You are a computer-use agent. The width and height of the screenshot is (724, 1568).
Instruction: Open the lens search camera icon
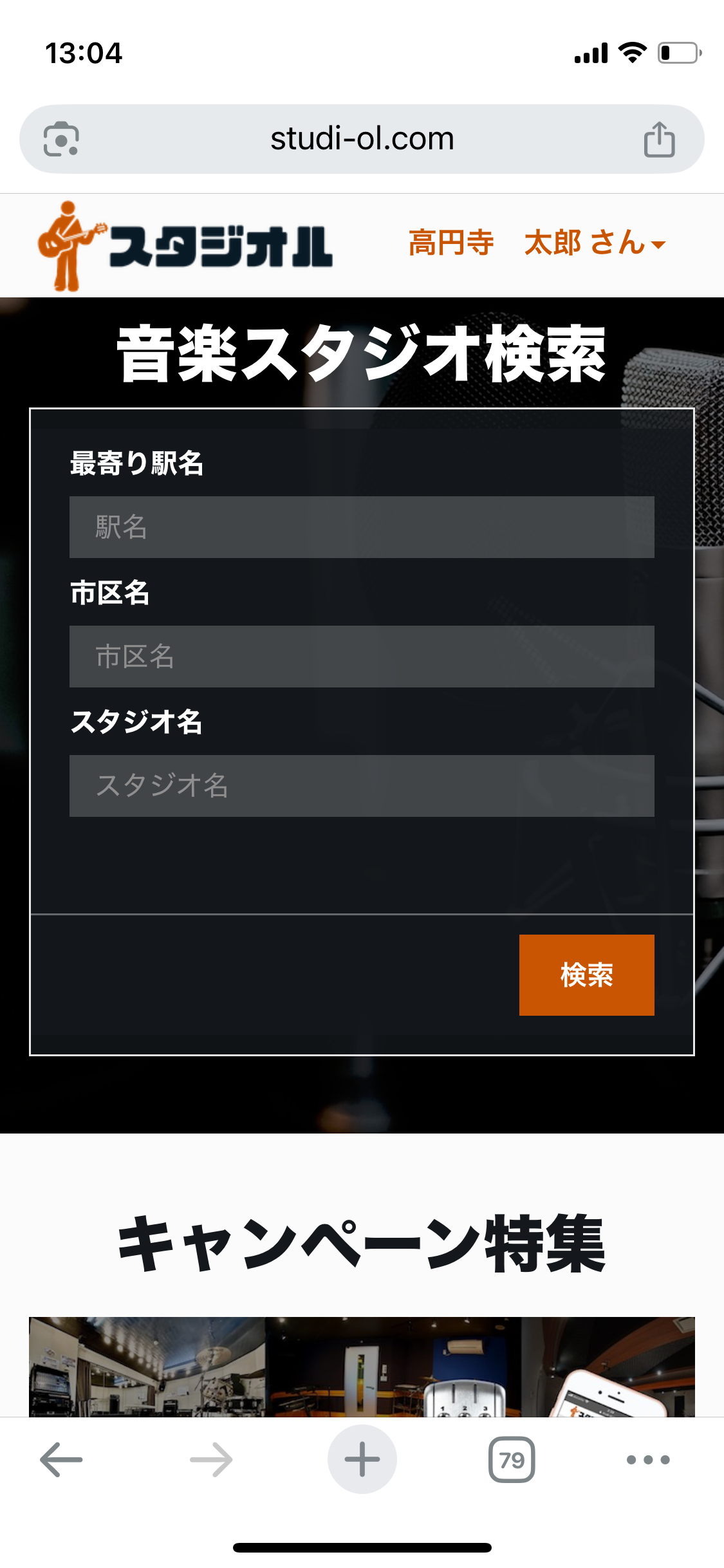click(61, 139)
